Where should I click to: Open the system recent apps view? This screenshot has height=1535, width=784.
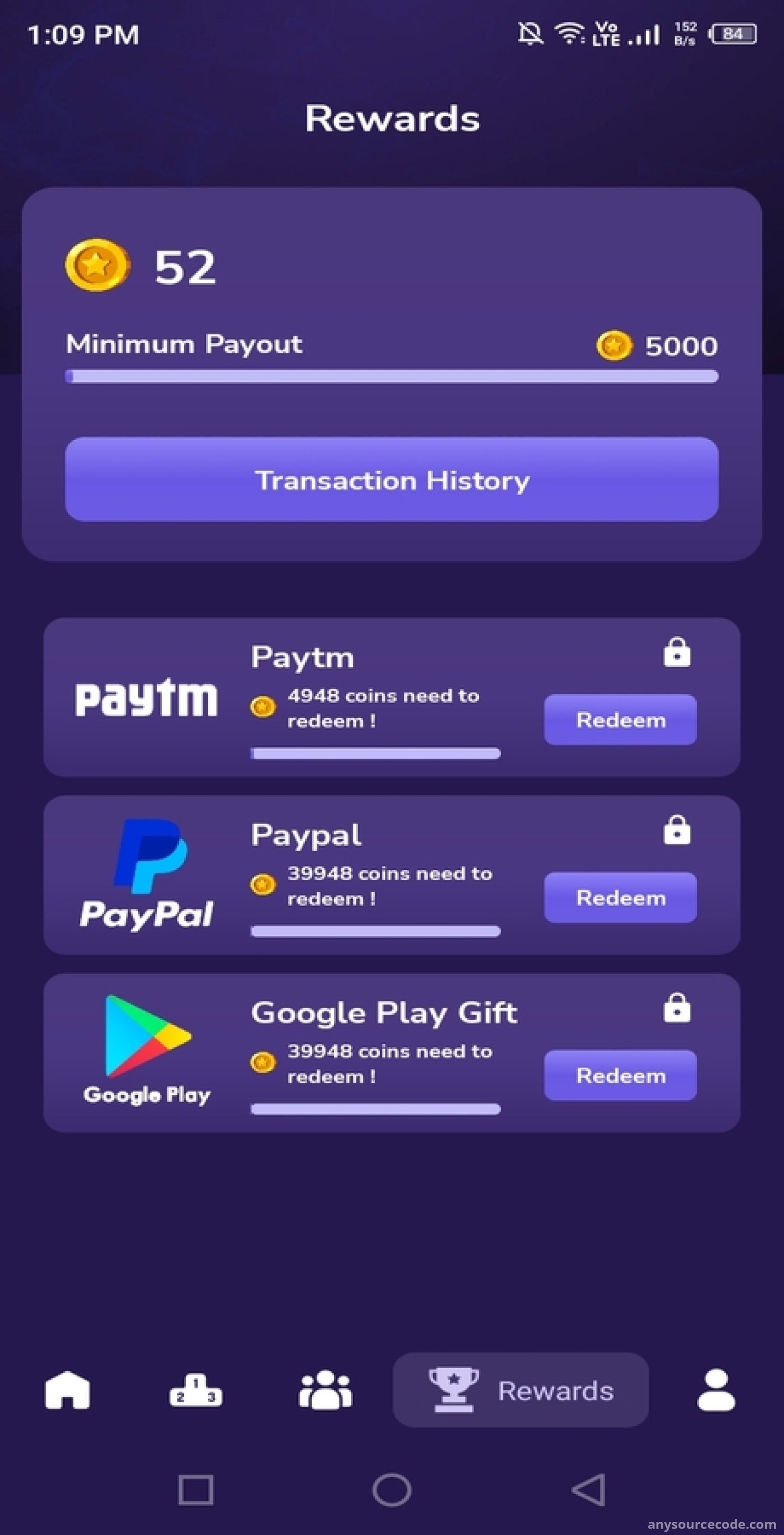click(x=196, y=1490)
